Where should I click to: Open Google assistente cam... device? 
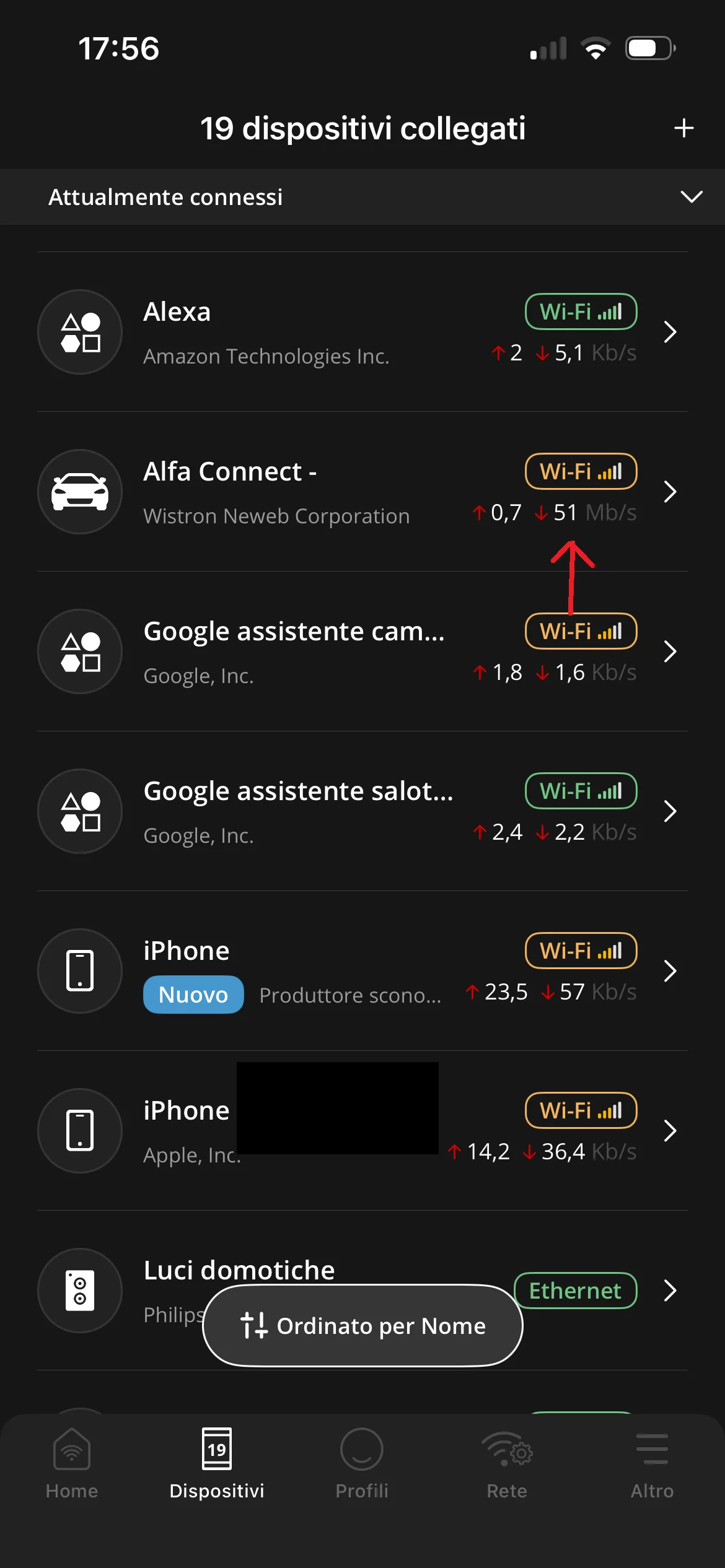362,651
